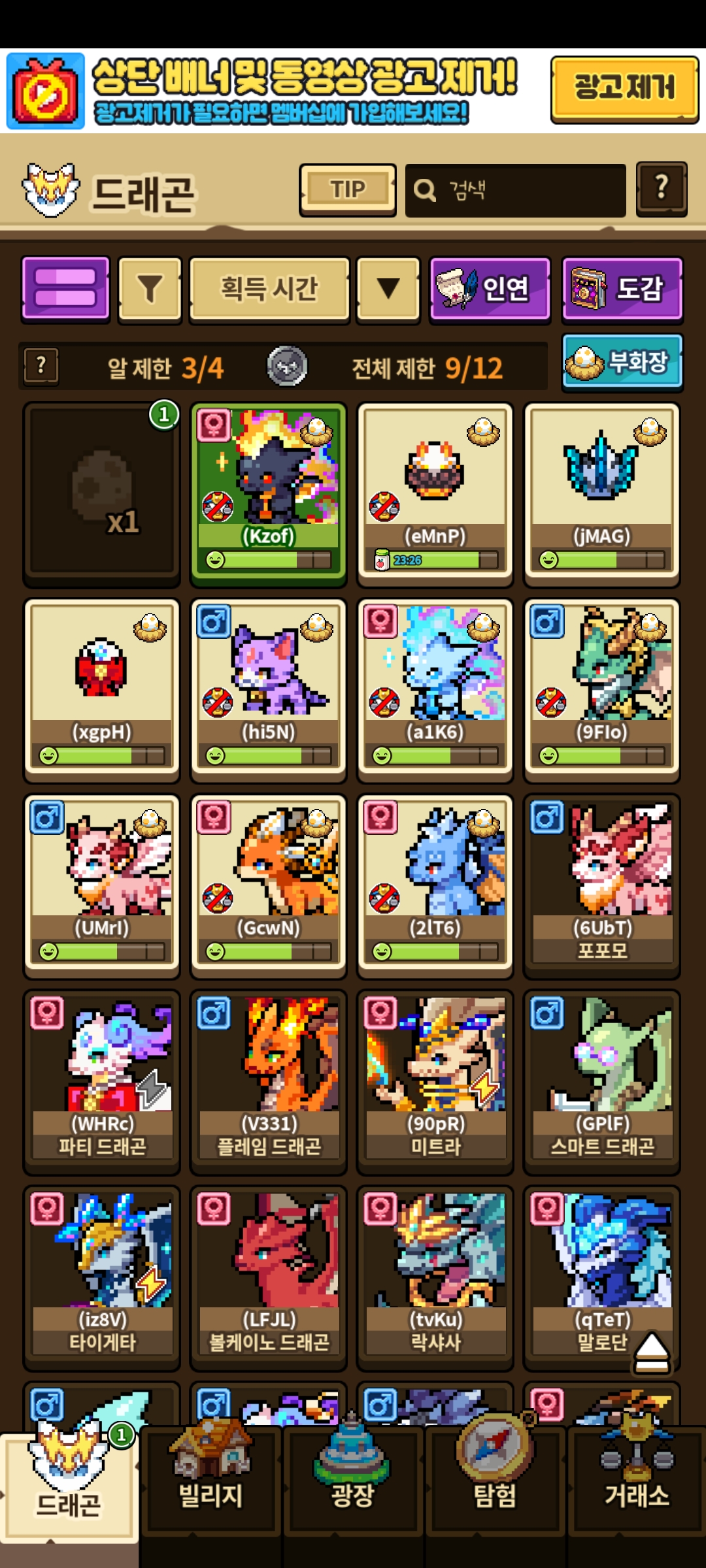Tap the 검색 search field
Image resolution: width=706 pixels, height=1568 pixels.
[x=515, y=190]
